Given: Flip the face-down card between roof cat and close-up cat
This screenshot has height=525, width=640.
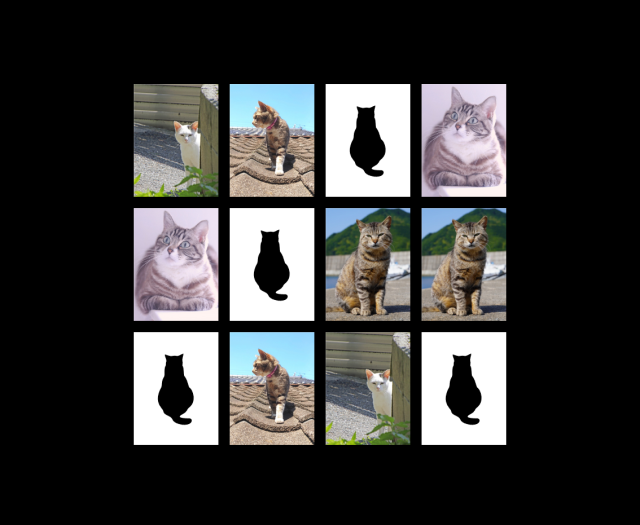Looking at the screenshot, I should tap(367, 140).
